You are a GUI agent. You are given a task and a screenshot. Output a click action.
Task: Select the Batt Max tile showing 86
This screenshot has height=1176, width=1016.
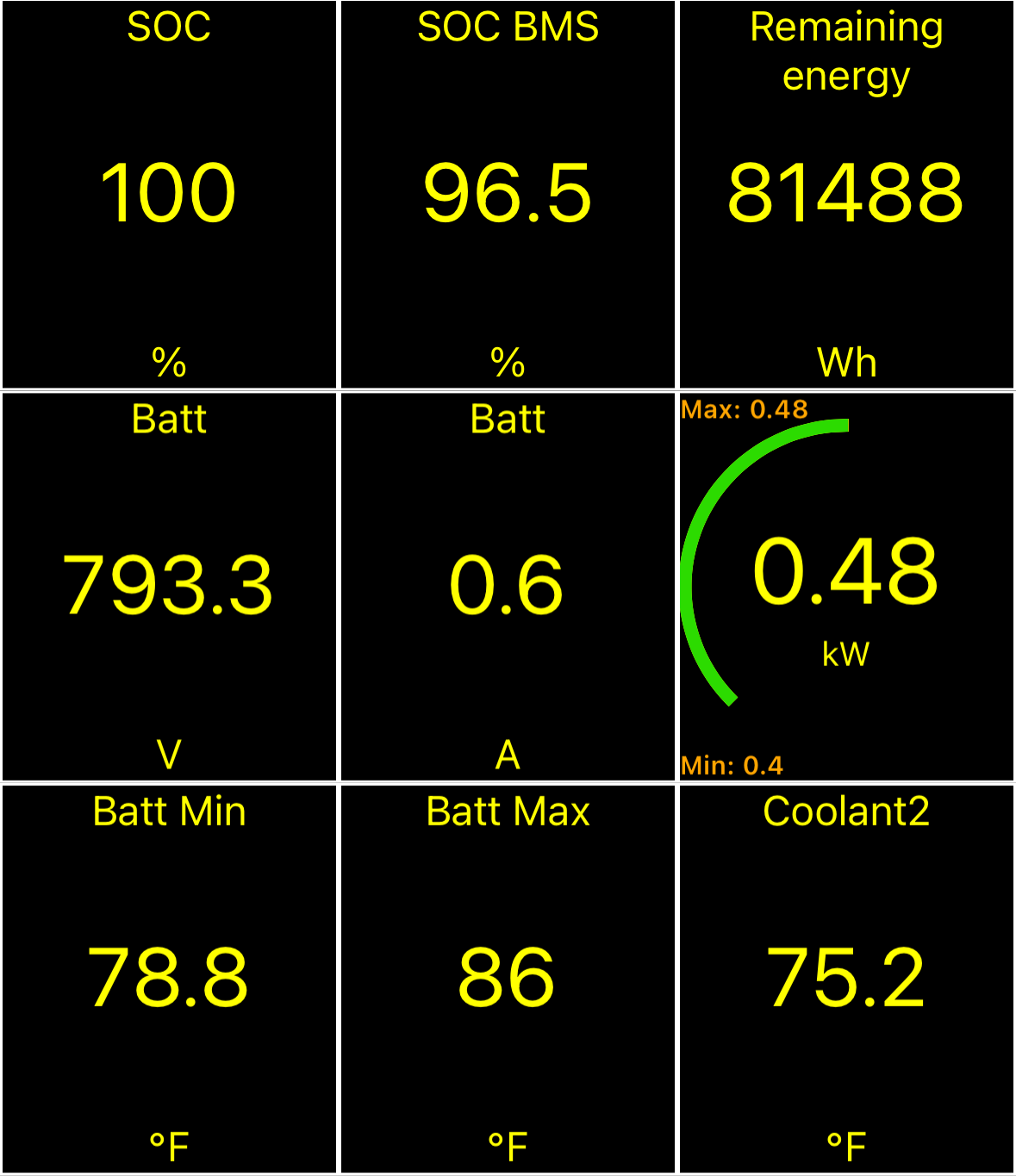(508, 978)
